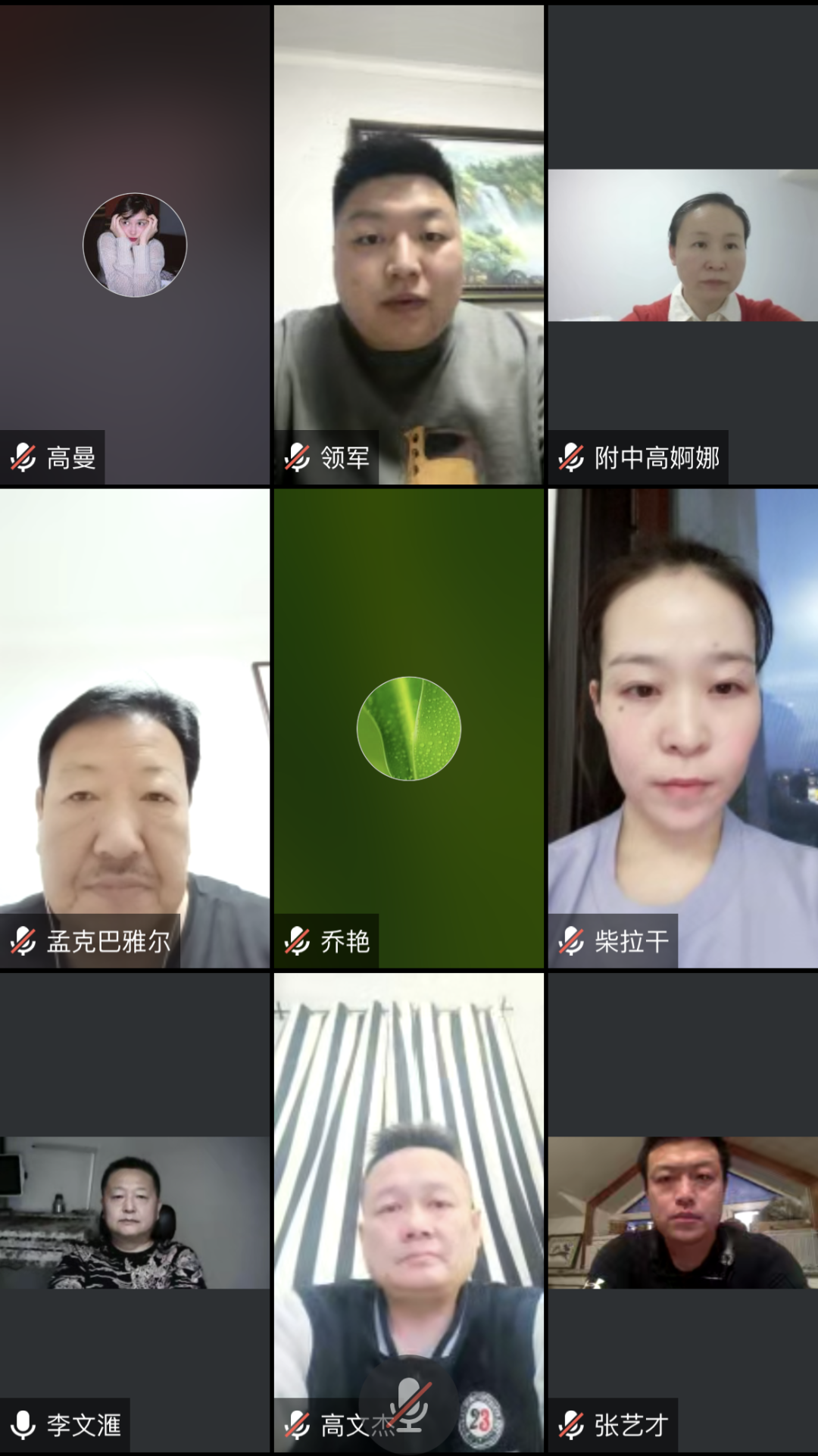Open 领军's video tile
The height and width of the screenshot is (1456, 818).
(408, 244)
